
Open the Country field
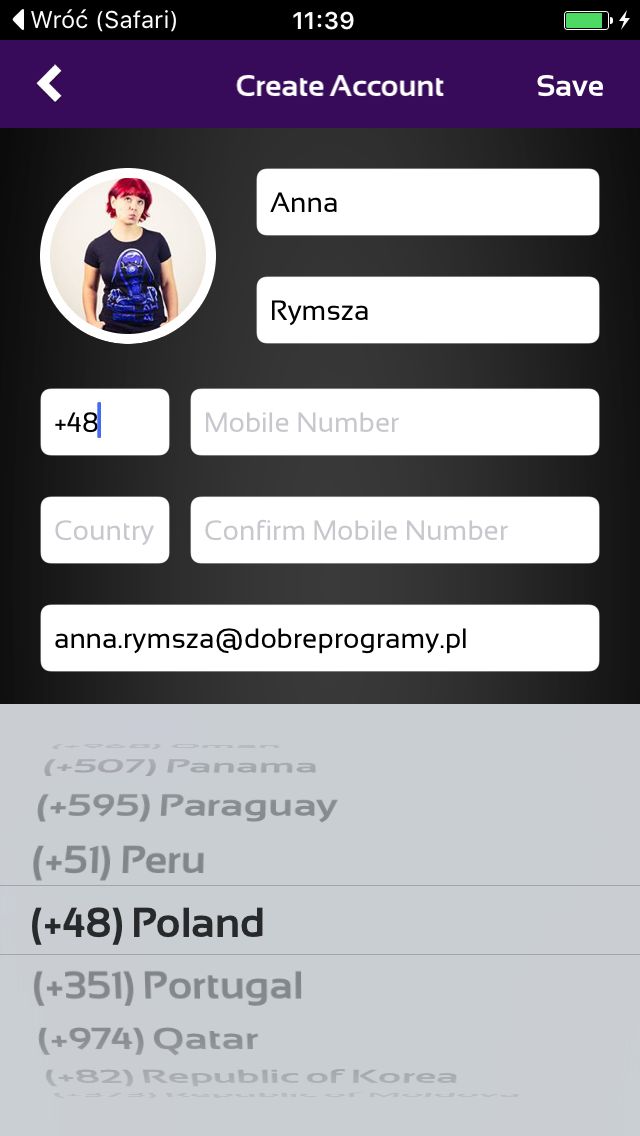click(104, 530)
